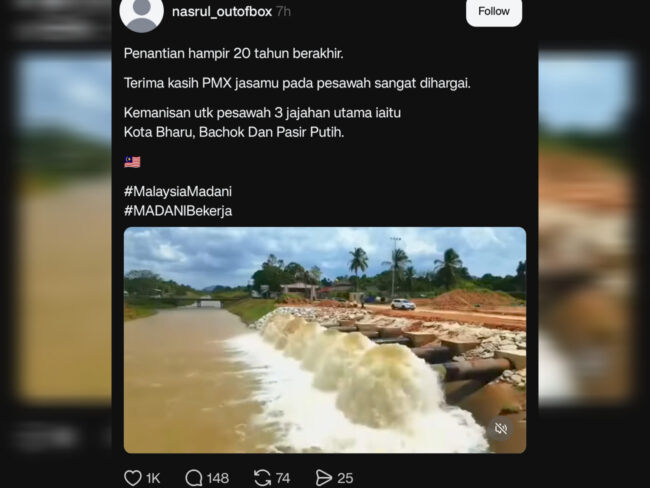Play the canal water video
Image resolution: width=650 pixels, height=488 pixels.
coord(324,340)
